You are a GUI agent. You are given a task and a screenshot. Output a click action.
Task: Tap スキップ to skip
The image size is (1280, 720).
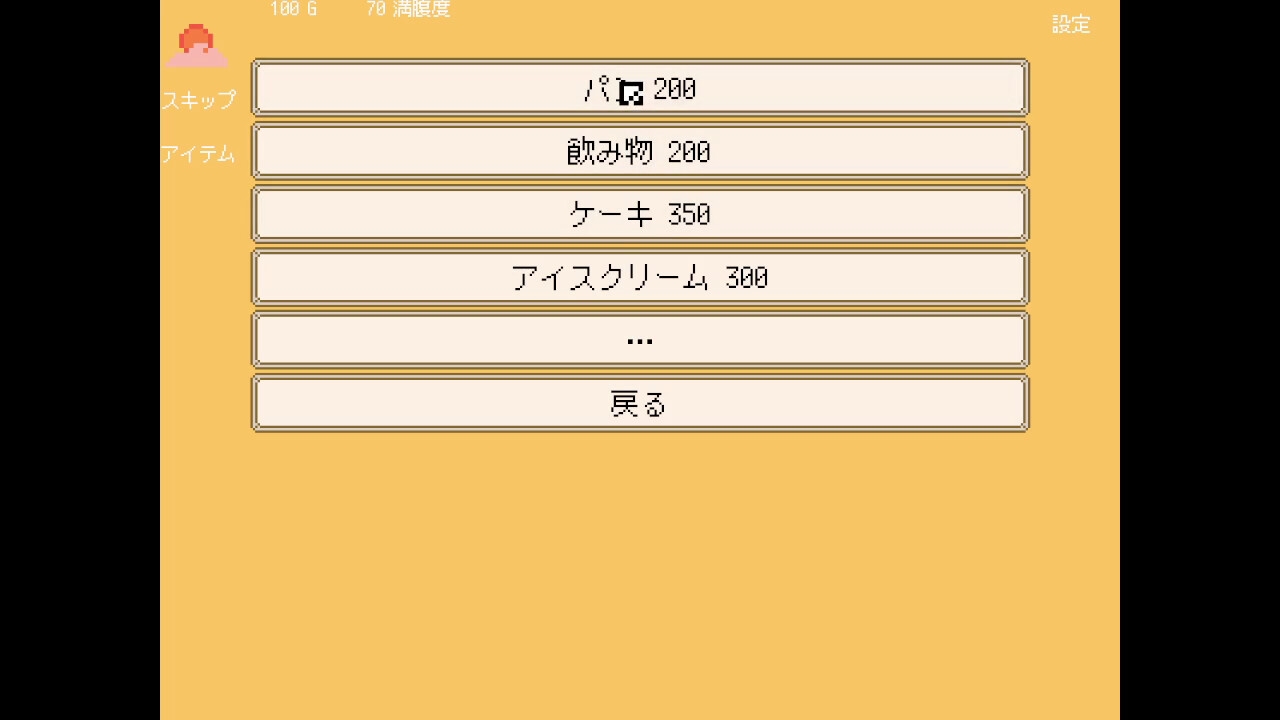pos(198,100)
